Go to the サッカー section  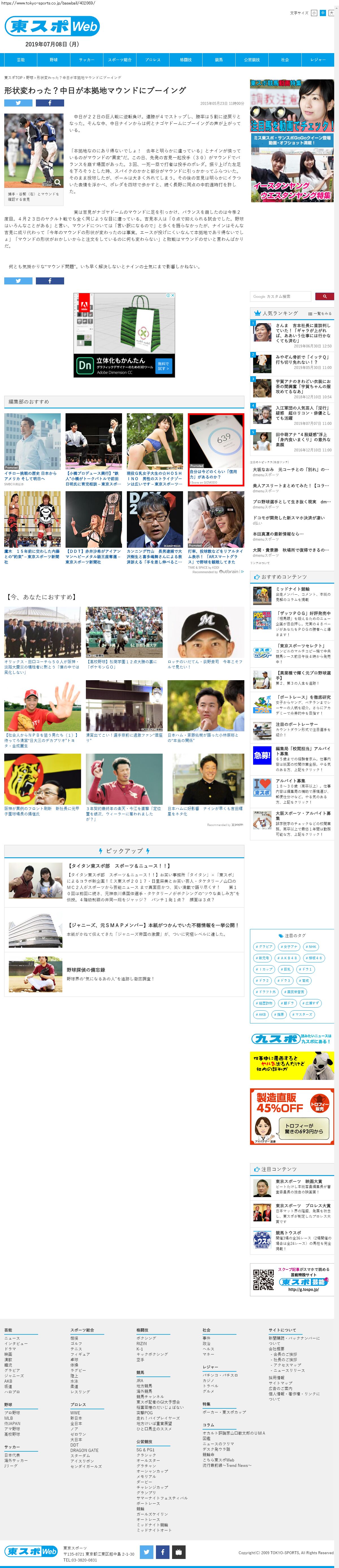86,60
